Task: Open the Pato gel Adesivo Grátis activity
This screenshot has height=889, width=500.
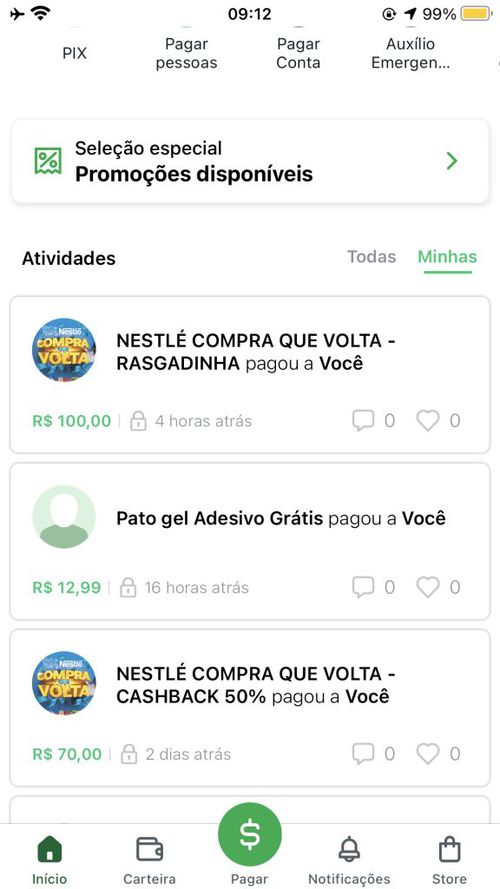Action: tap(250, 541)
